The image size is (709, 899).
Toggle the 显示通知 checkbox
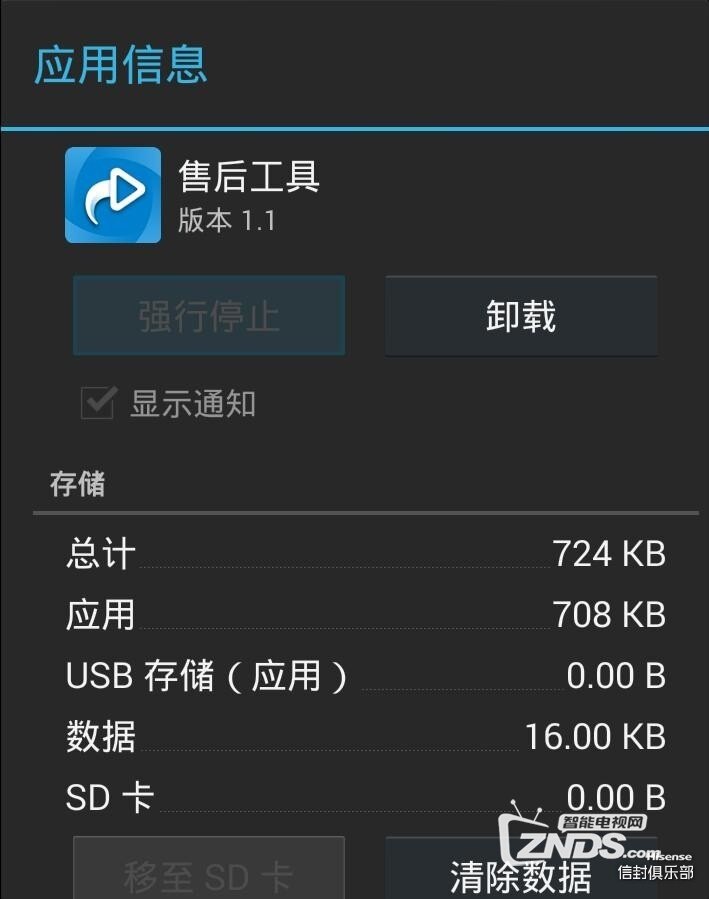(x=97, y=404)
